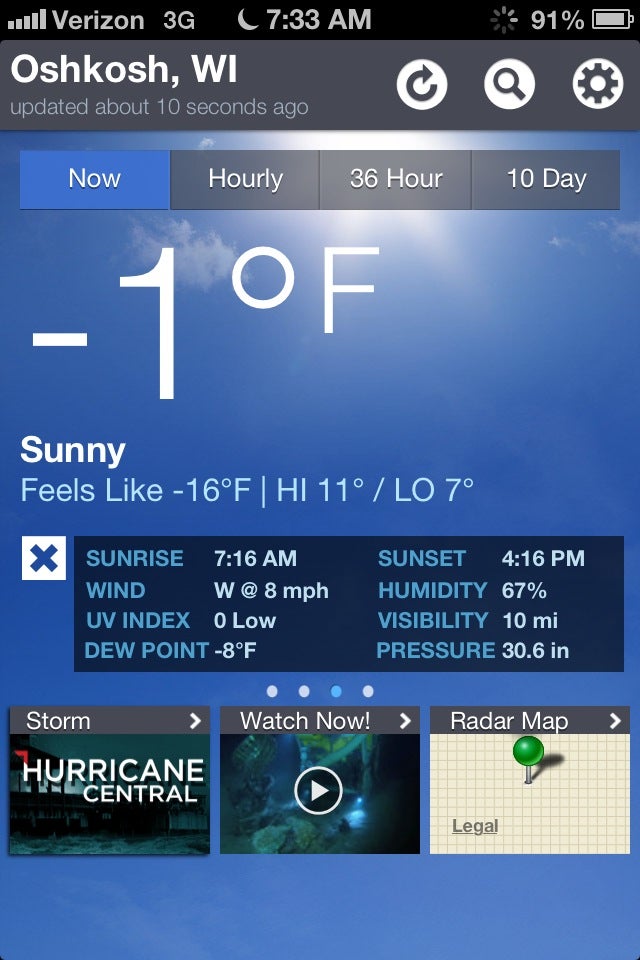Image resolution: width=640 pixels, height=960 pixels.
Task: Select the Now tab
Action: (x=95, y=179)
